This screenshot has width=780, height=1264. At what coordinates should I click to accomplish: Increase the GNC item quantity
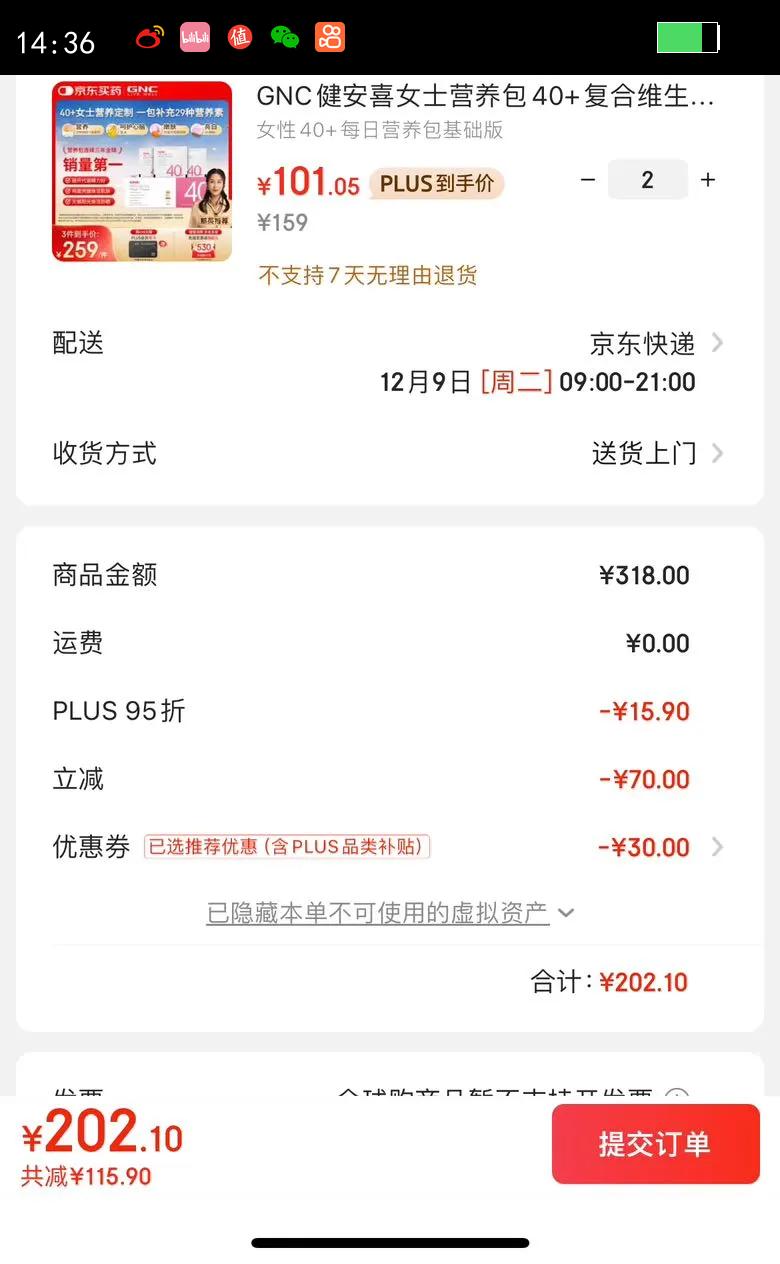pyautogui.click(x=708, y=180)
